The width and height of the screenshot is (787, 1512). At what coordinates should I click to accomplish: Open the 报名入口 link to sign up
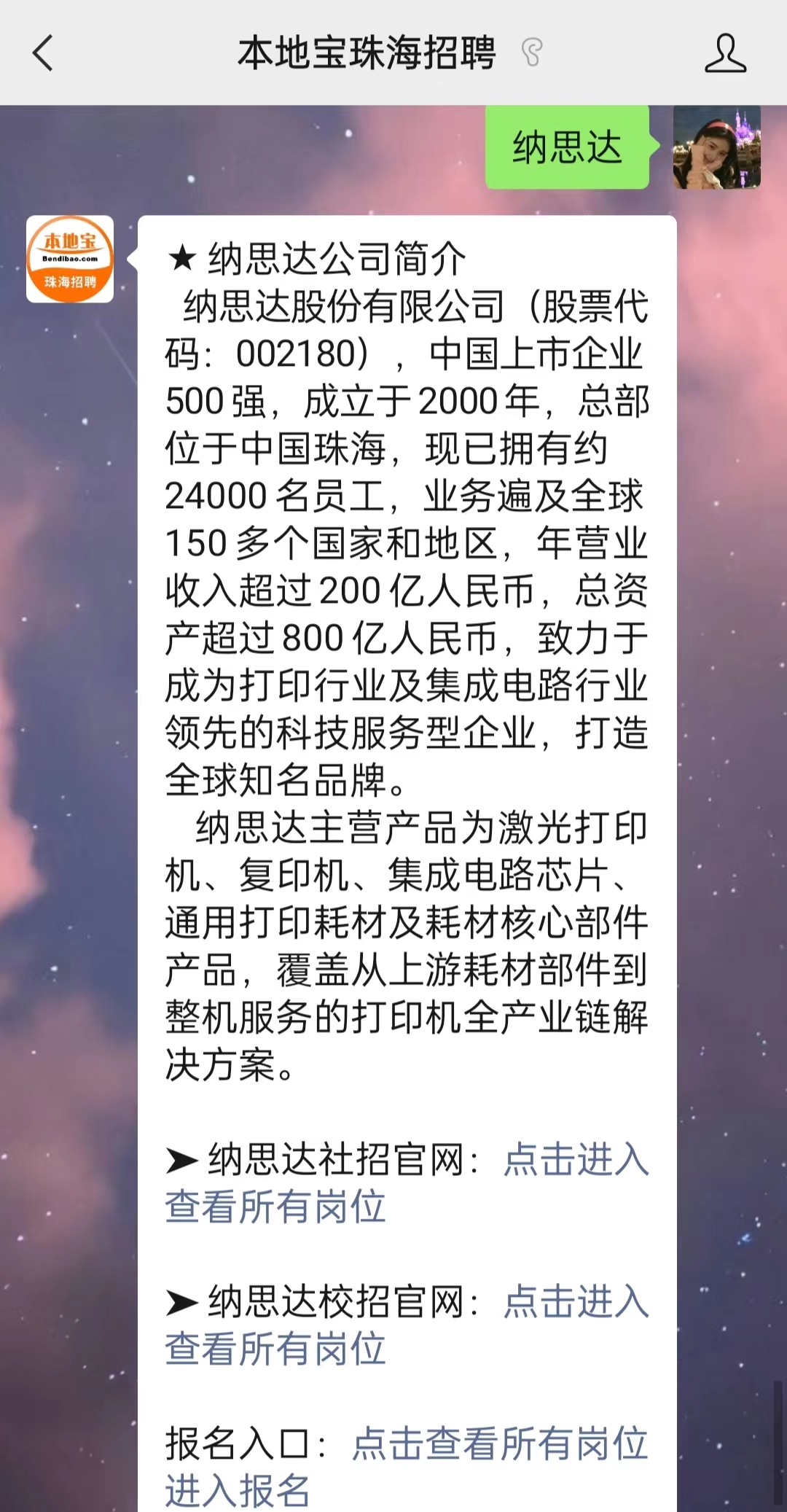point(499,1443)
